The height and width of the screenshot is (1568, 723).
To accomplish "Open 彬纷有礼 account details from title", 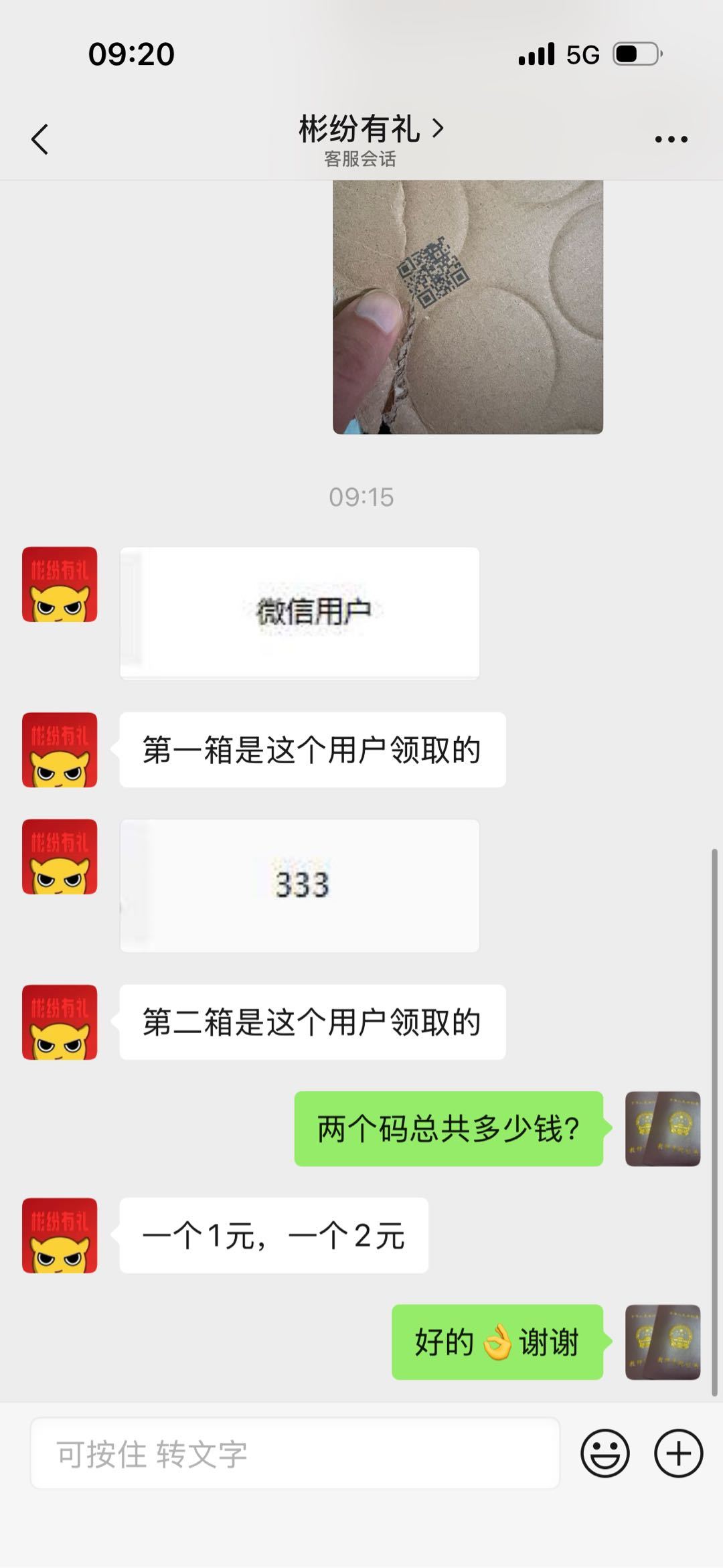I will (x=371, y=129).
